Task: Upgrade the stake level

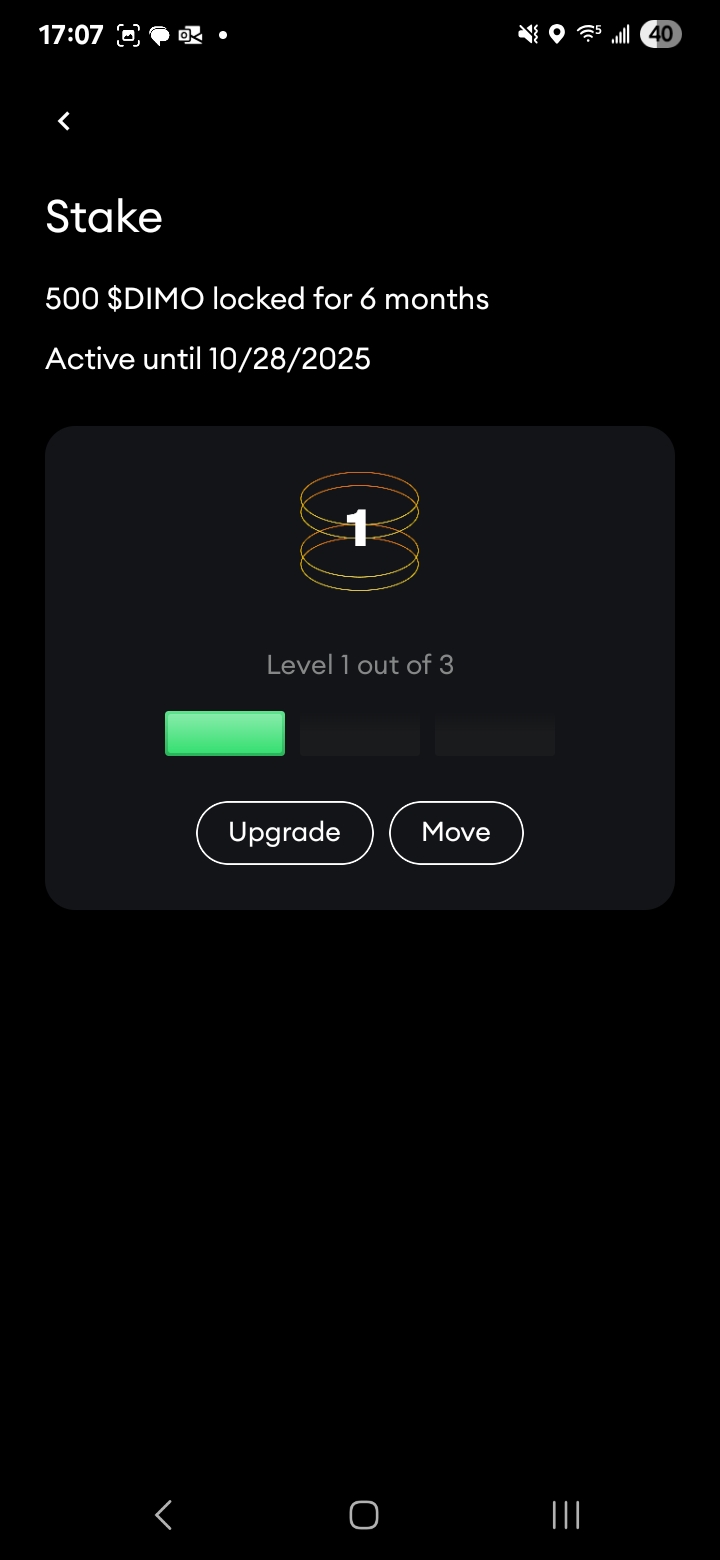Action: coord(284,832)
